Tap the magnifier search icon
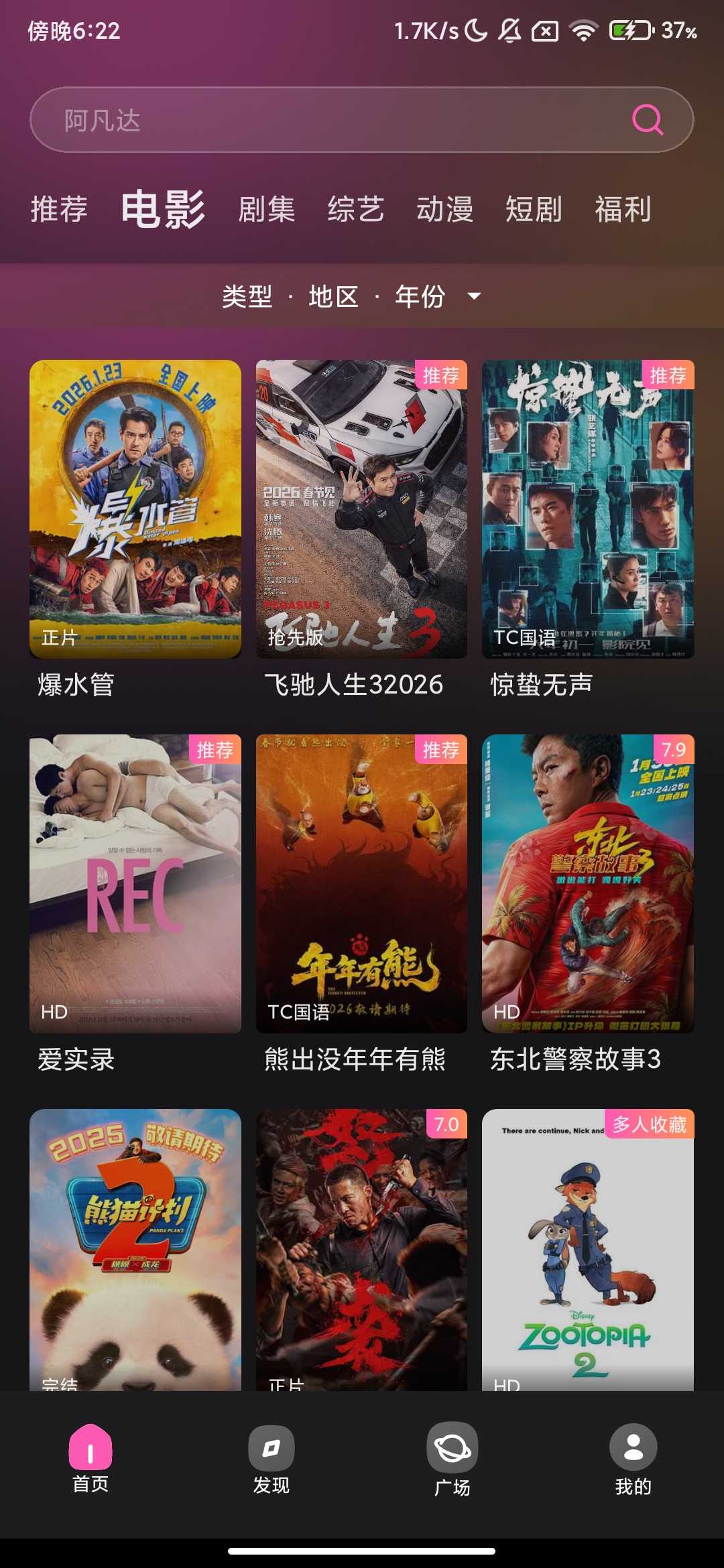Screen dimensions: 724x1568 point(647,121)
